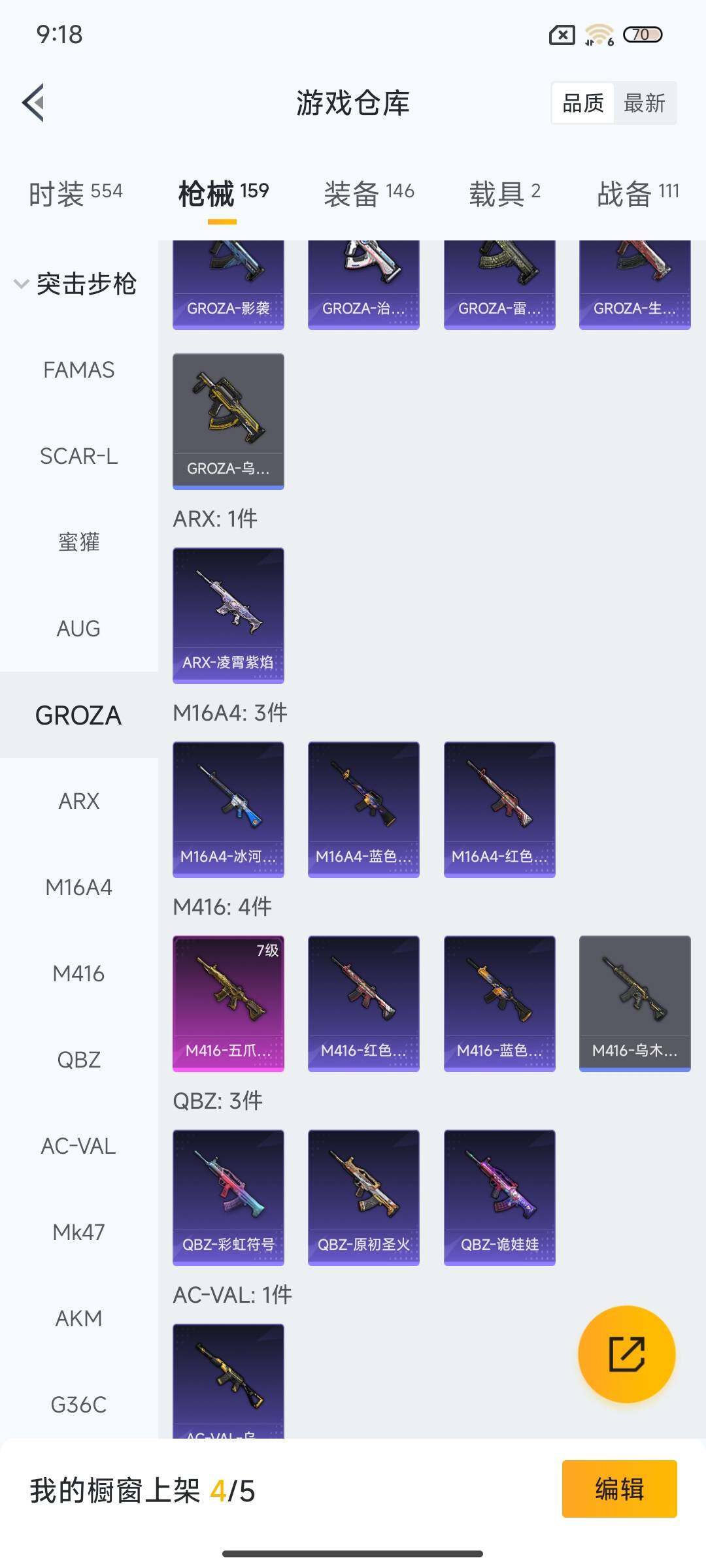This screenshot has width=706, height=1568.
Task: Go back from the 游戏仓库 page
Action: click(34, 103)
